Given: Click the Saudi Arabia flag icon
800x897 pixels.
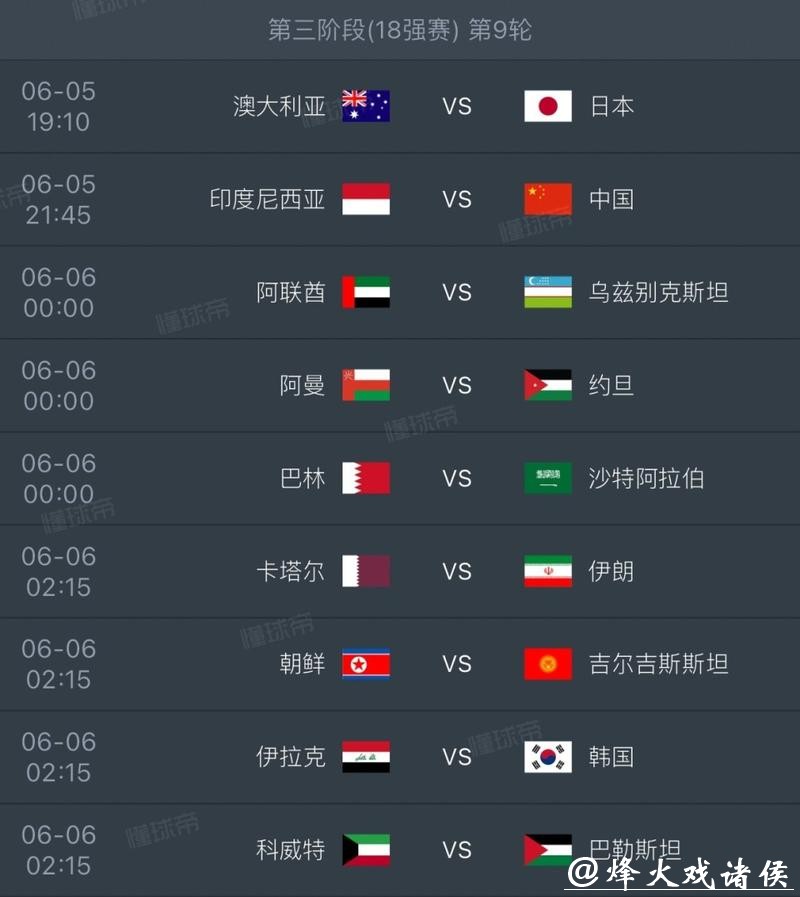Looking at the screenshot, I should coord(545,478).
